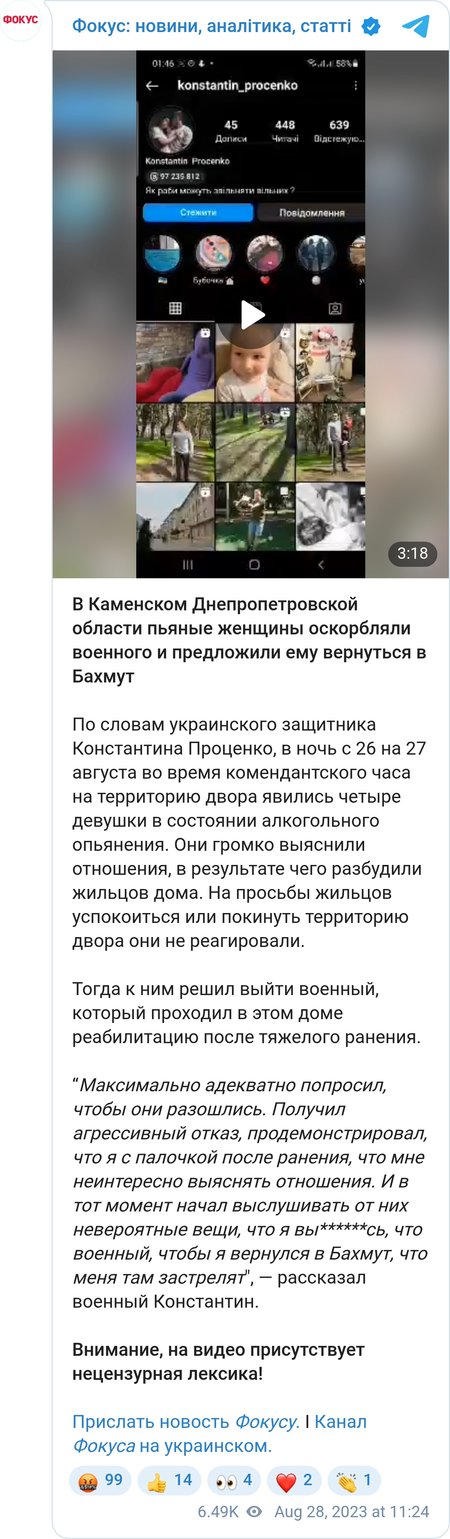Add a thumbs-up reaction
This screenshot has width=450, height=1539.
(x=169, y=1480)
